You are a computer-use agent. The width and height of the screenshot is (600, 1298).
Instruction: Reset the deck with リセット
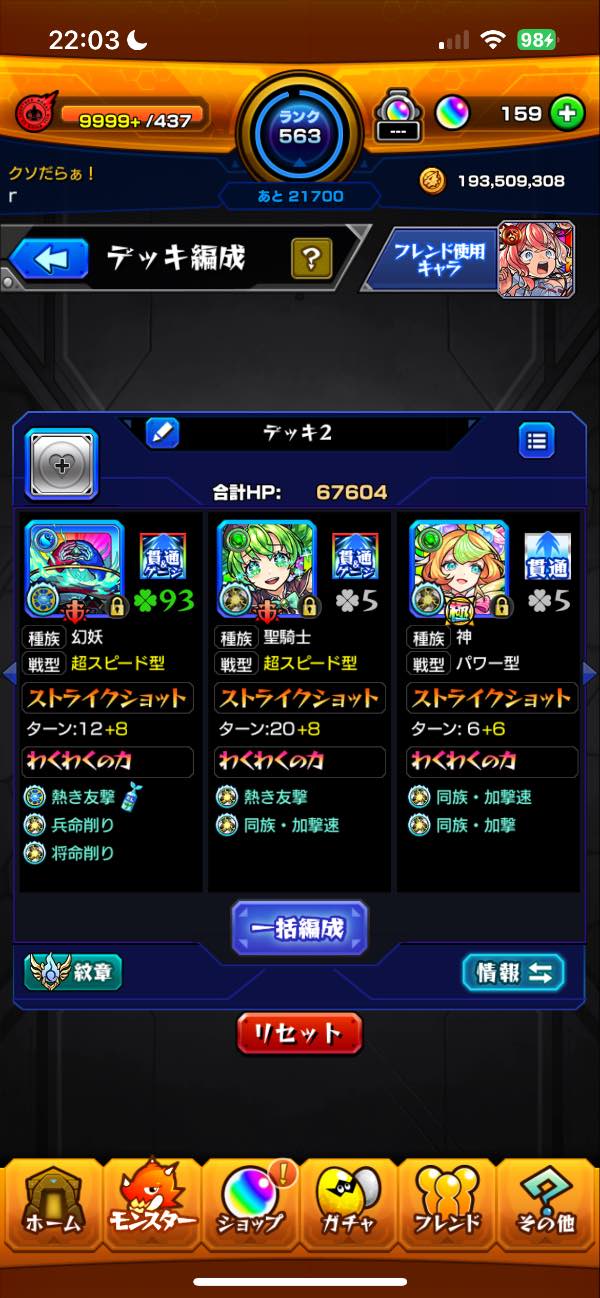[299, 1033]
